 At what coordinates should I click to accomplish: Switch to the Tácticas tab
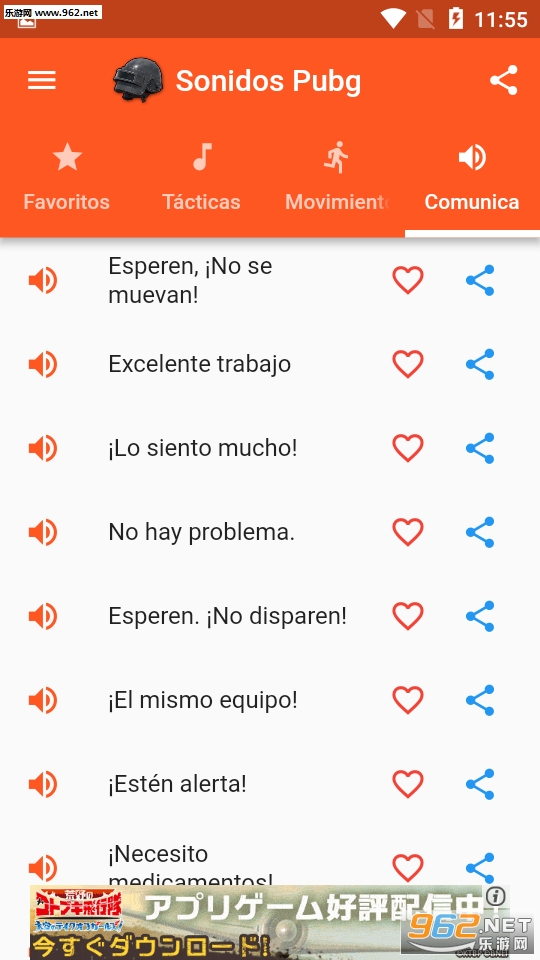(201, 177)
